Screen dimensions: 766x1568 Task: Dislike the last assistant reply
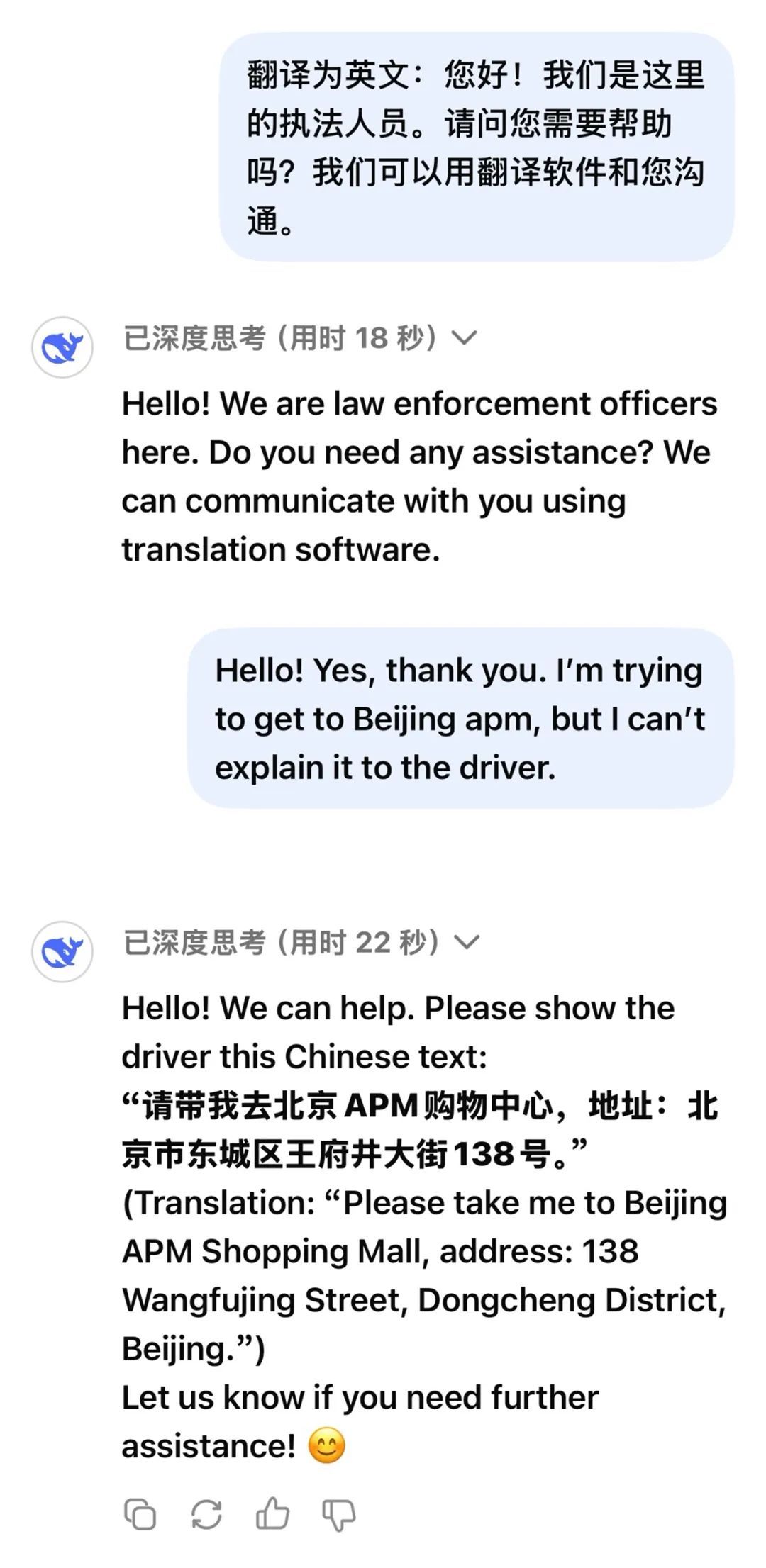338,1514
